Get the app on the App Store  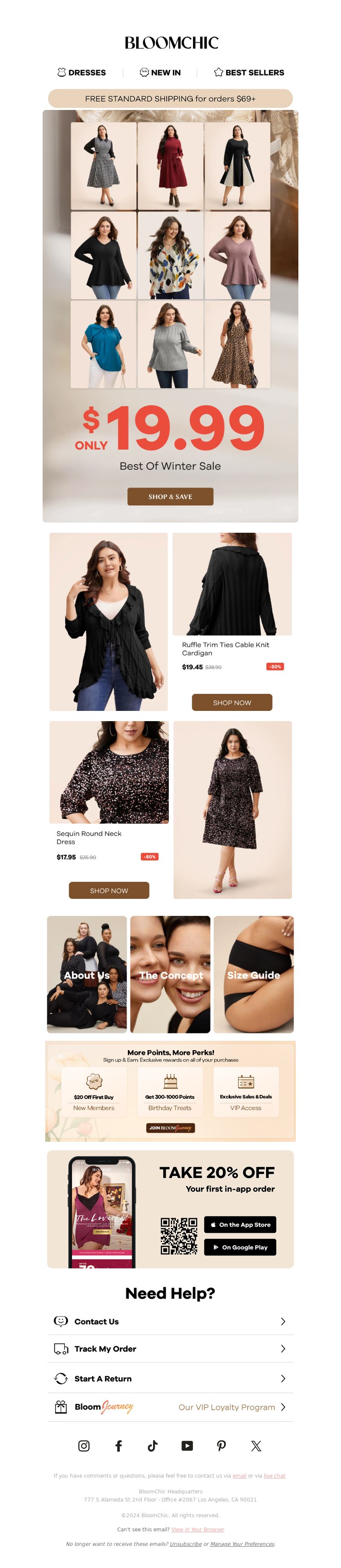(x=240, y=1224)
